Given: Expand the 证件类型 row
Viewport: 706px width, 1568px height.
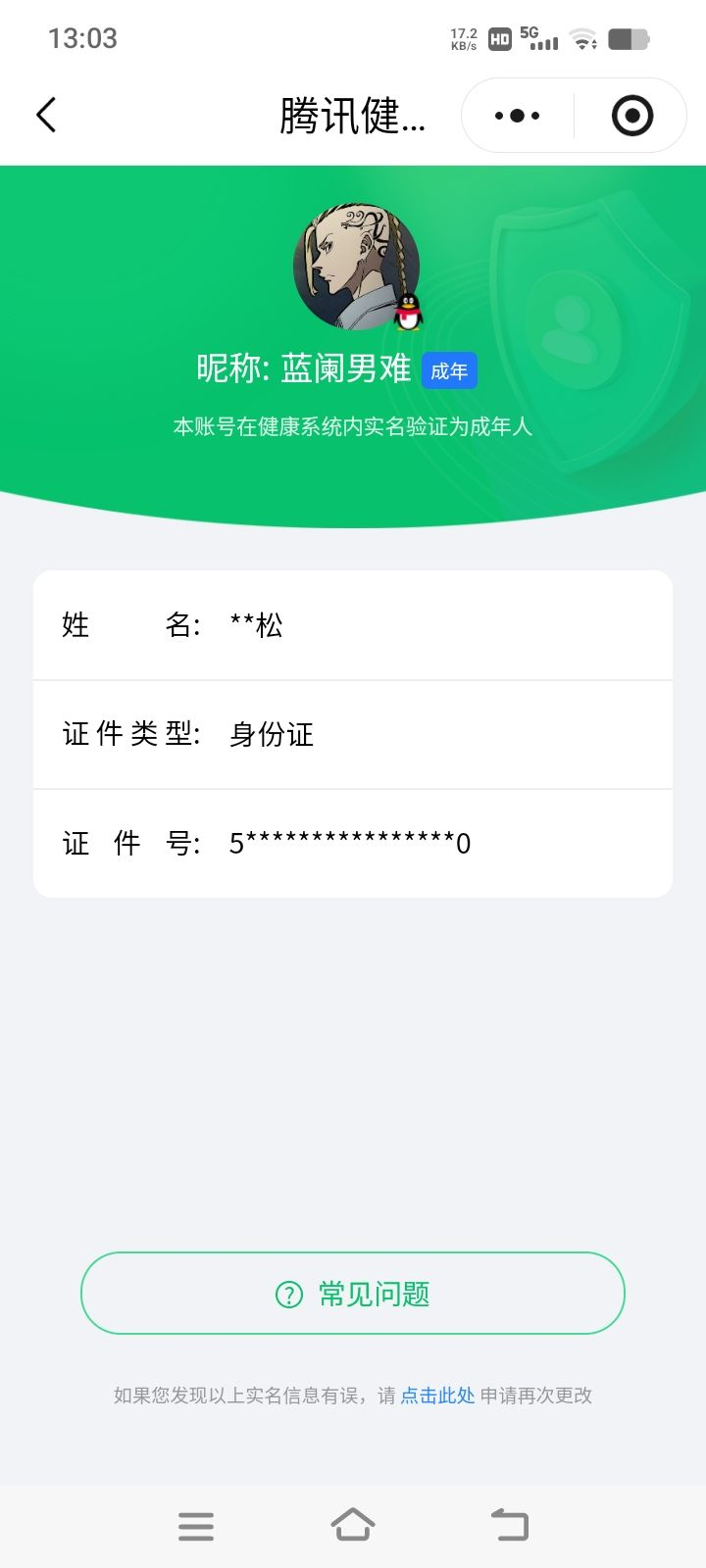Looking at the screenshot, I should 353,734.
